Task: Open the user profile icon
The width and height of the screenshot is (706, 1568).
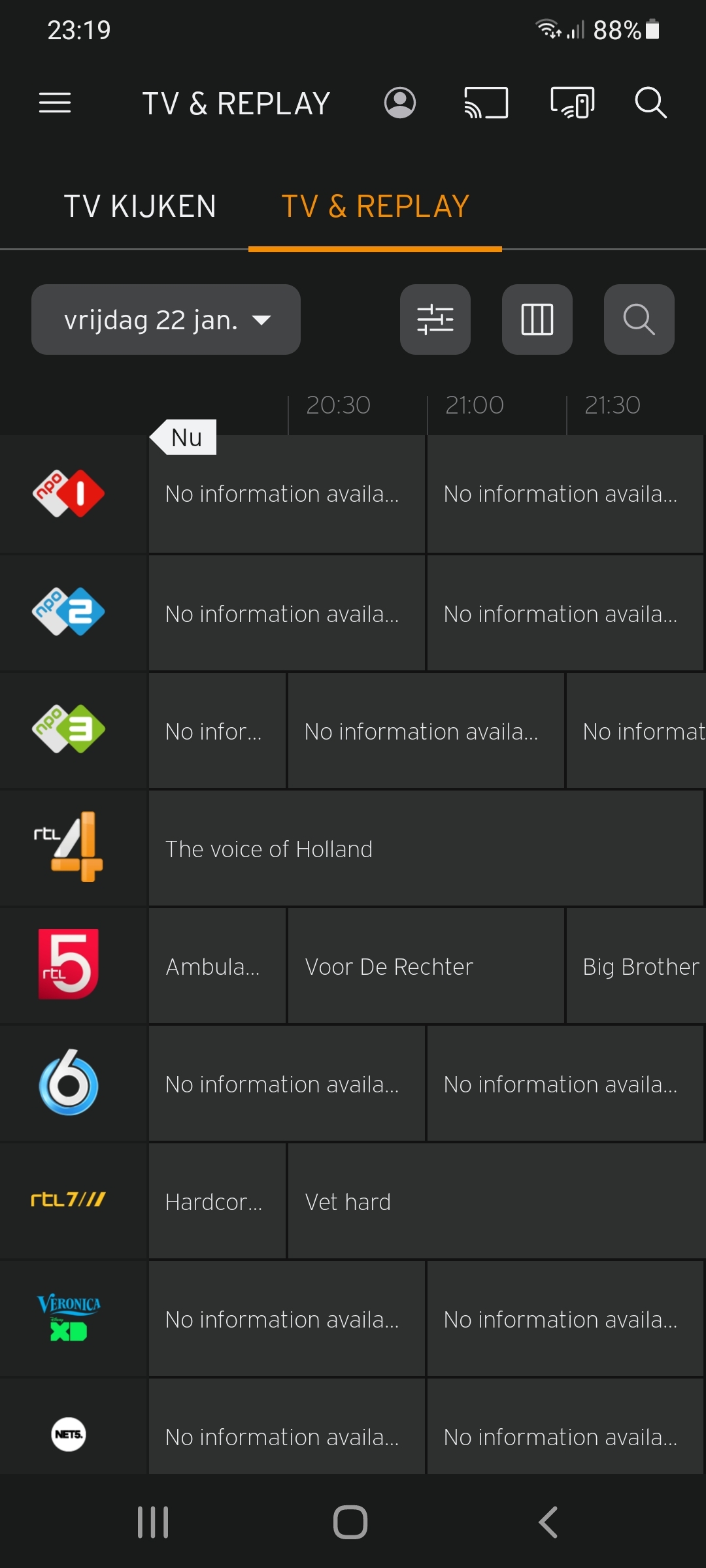Action: click(x=399, y=103)
